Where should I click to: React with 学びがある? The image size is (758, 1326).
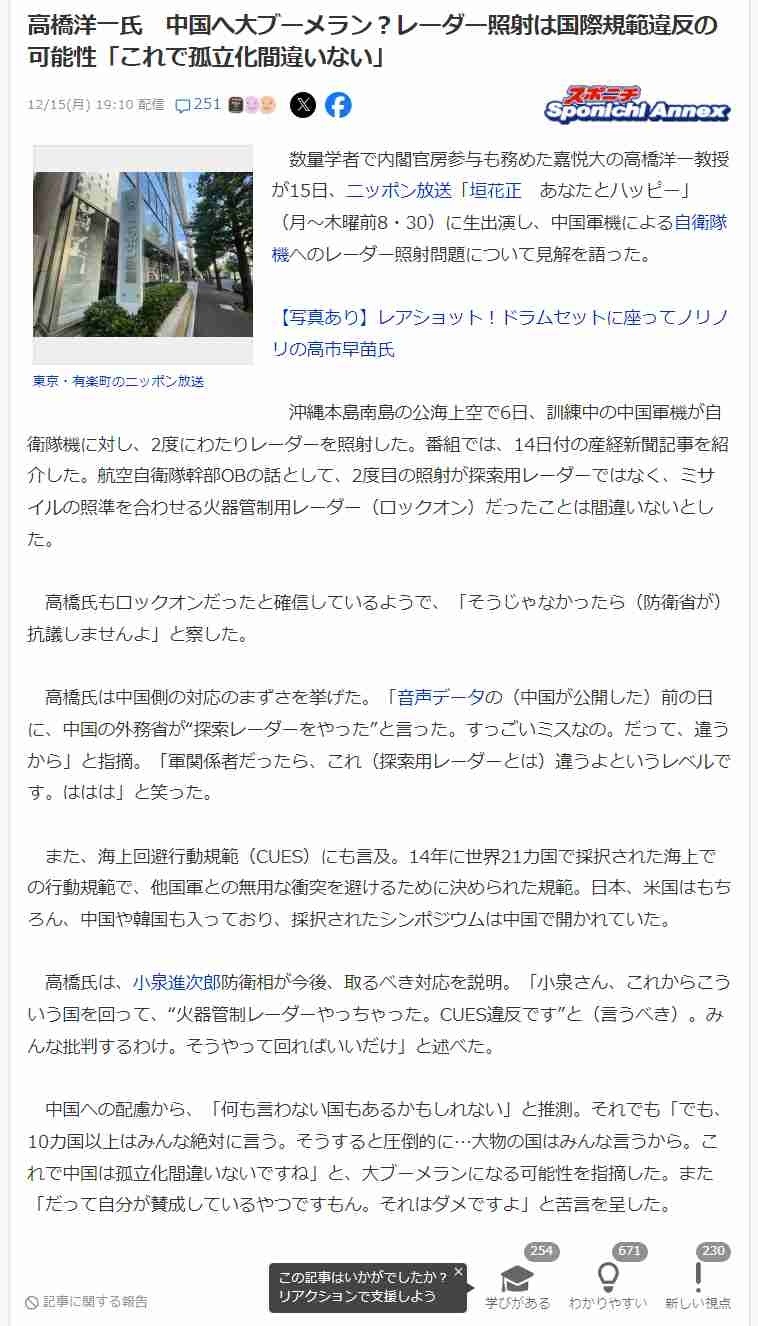517,1281
